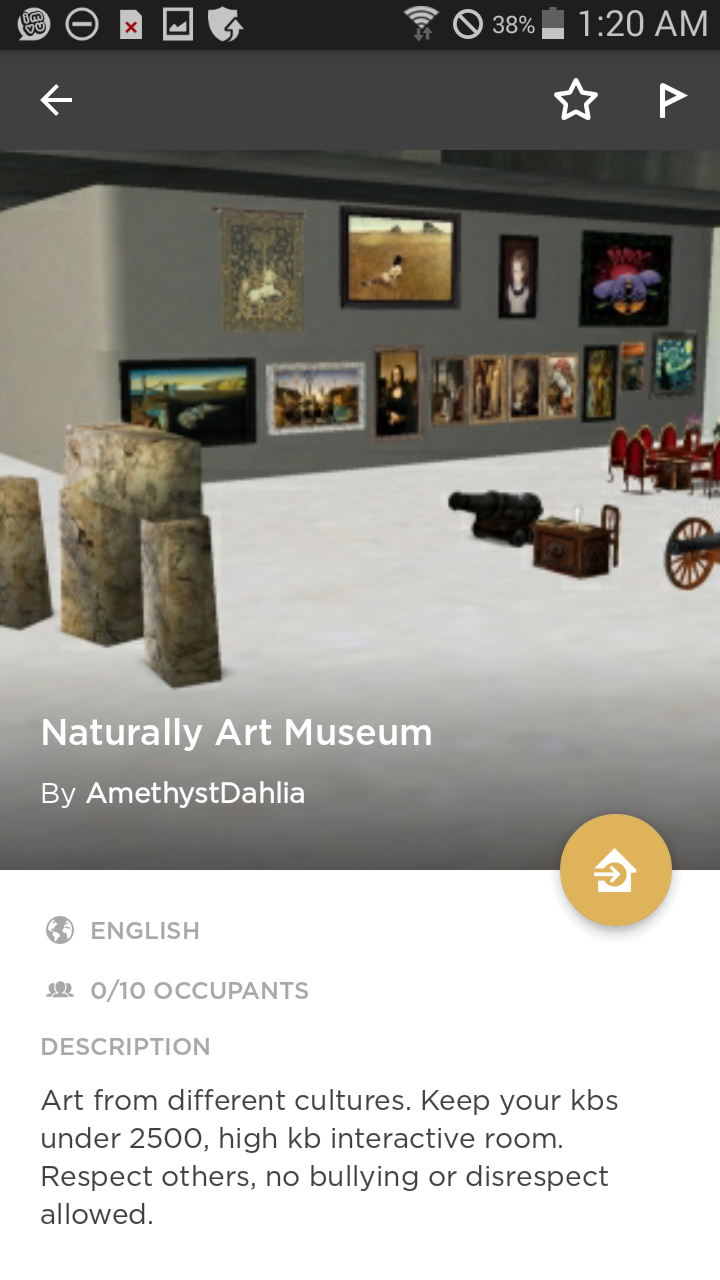Flag the Naturally Art Museum room
The height and width of the screenshot is (1280, 720).
(672, 100)
